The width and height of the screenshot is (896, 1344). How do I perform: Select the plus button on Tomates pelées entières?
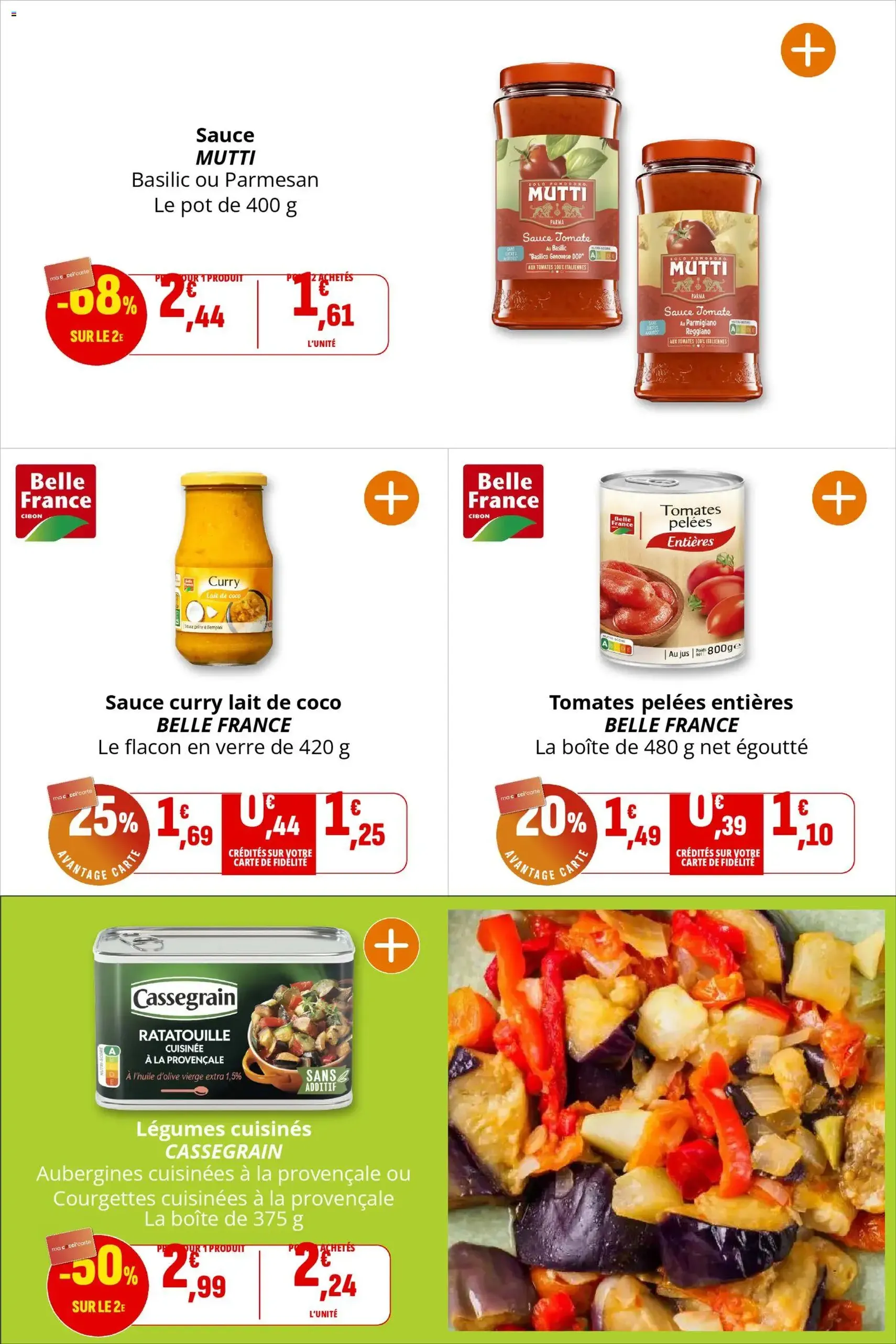tap(839, 497)
